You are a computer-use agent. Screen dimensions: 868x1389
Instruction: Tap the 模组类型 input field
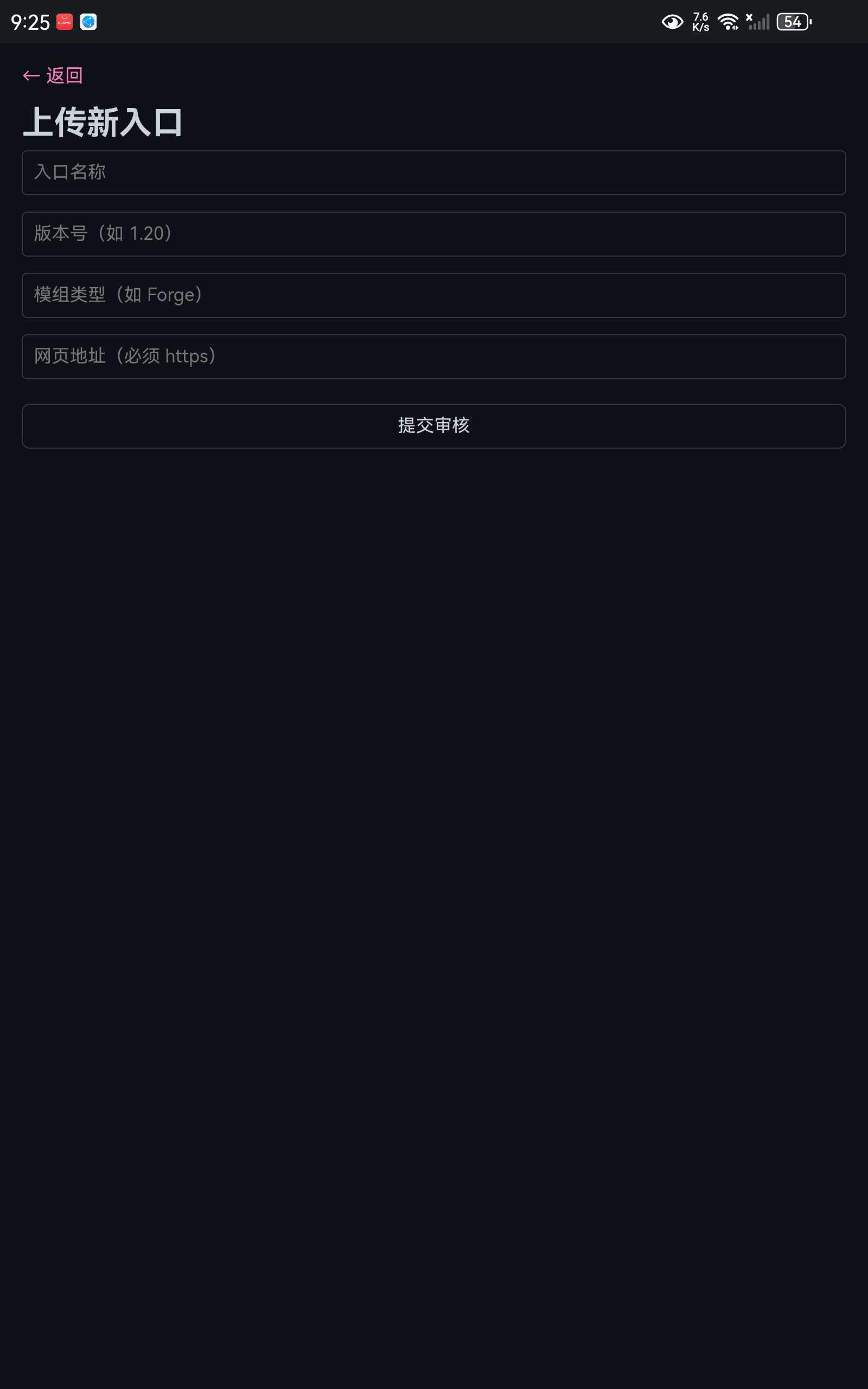433,296
